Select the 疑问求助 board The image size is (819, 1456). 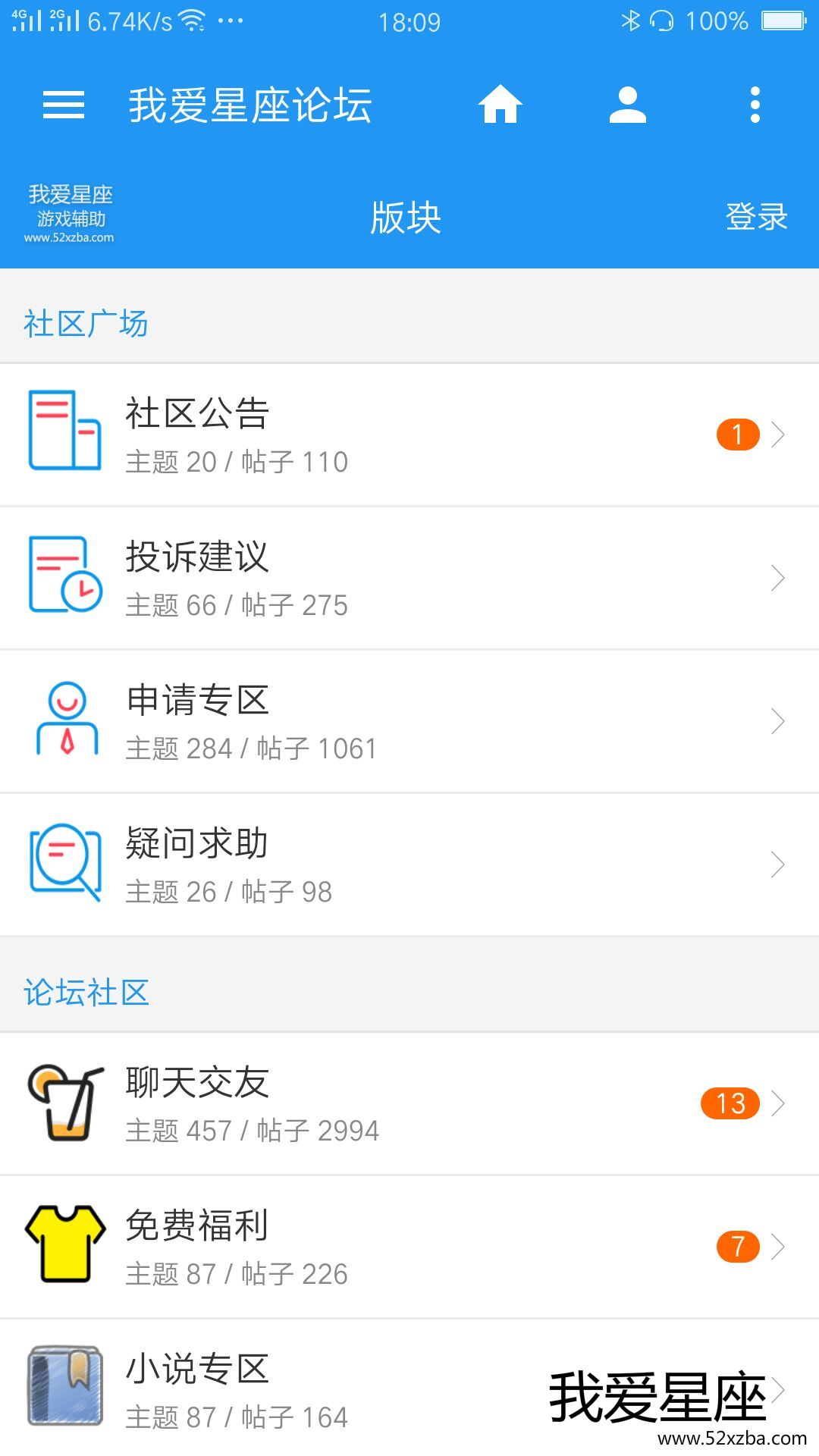click(x=409, y=864)
